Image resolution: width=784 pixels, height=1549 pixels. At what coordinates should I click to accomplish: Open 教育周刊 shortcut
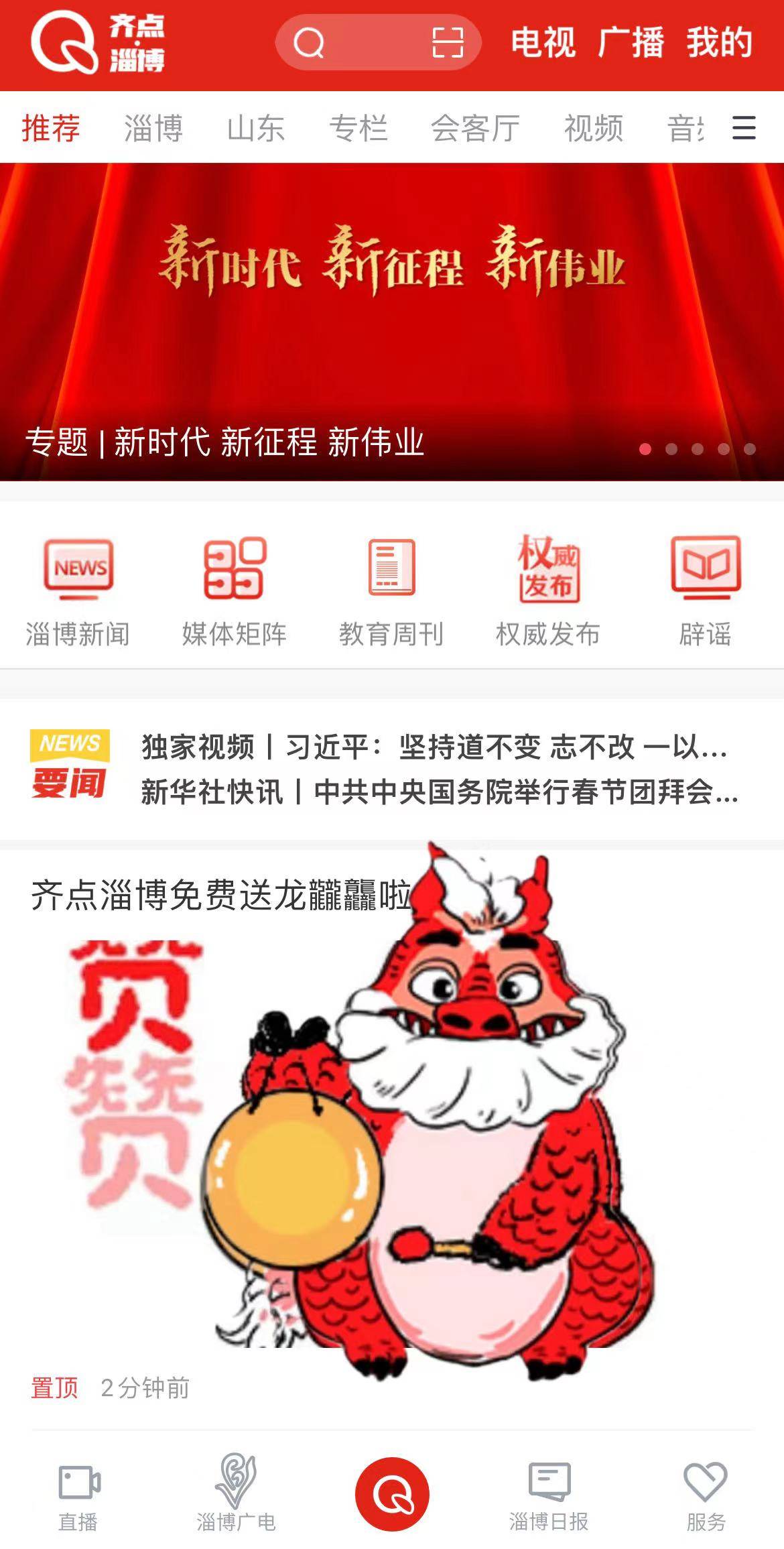coord(391,591)
